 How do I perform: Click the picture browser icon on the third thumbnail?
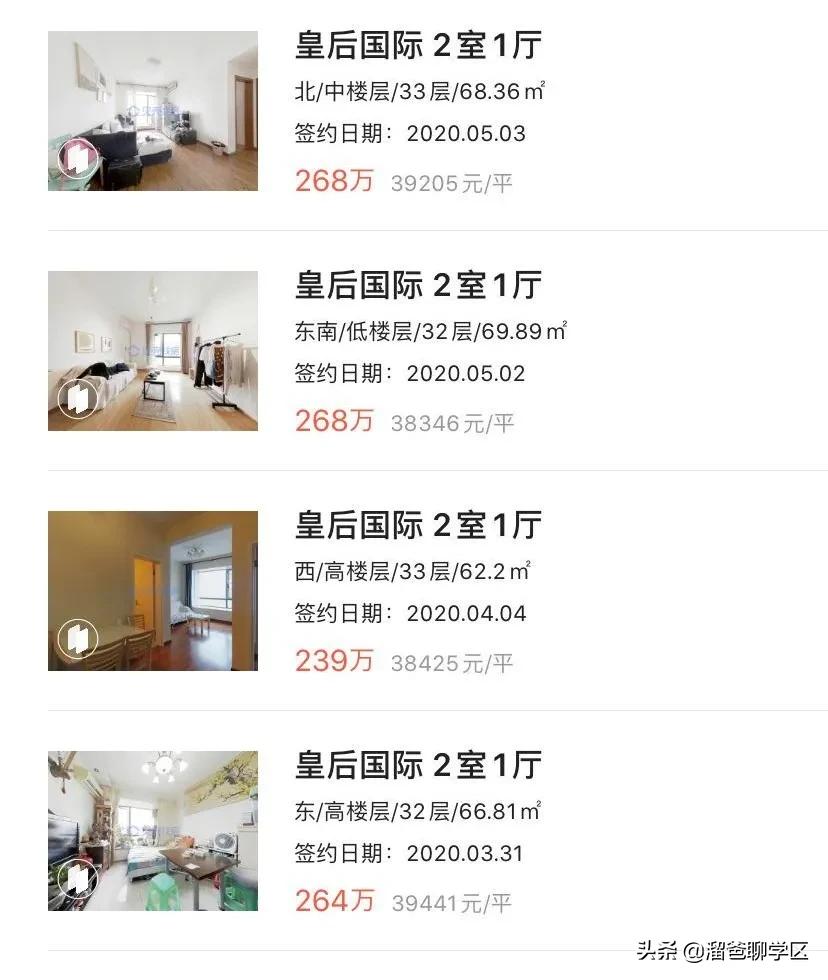point(78,637)
